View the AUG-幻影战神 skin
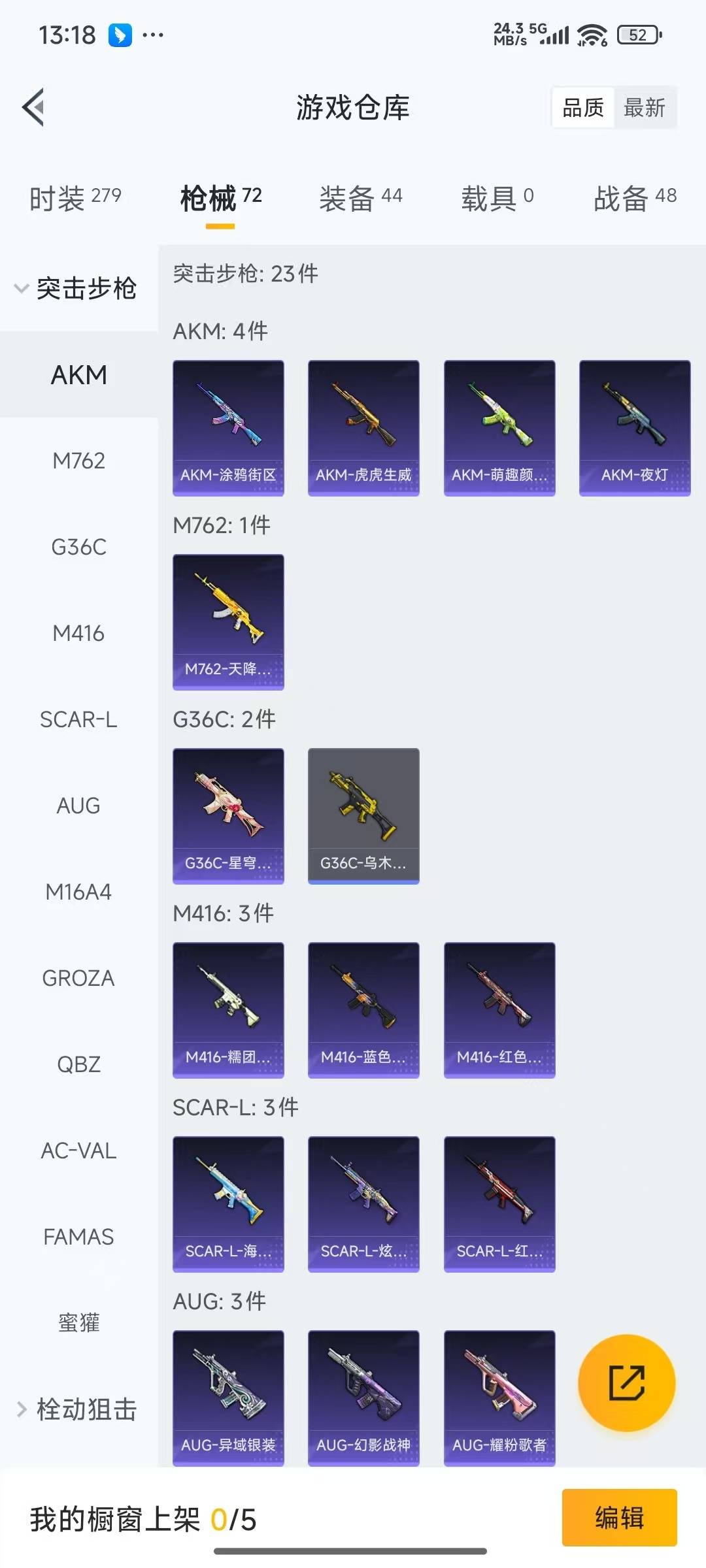 (363, 1398)
